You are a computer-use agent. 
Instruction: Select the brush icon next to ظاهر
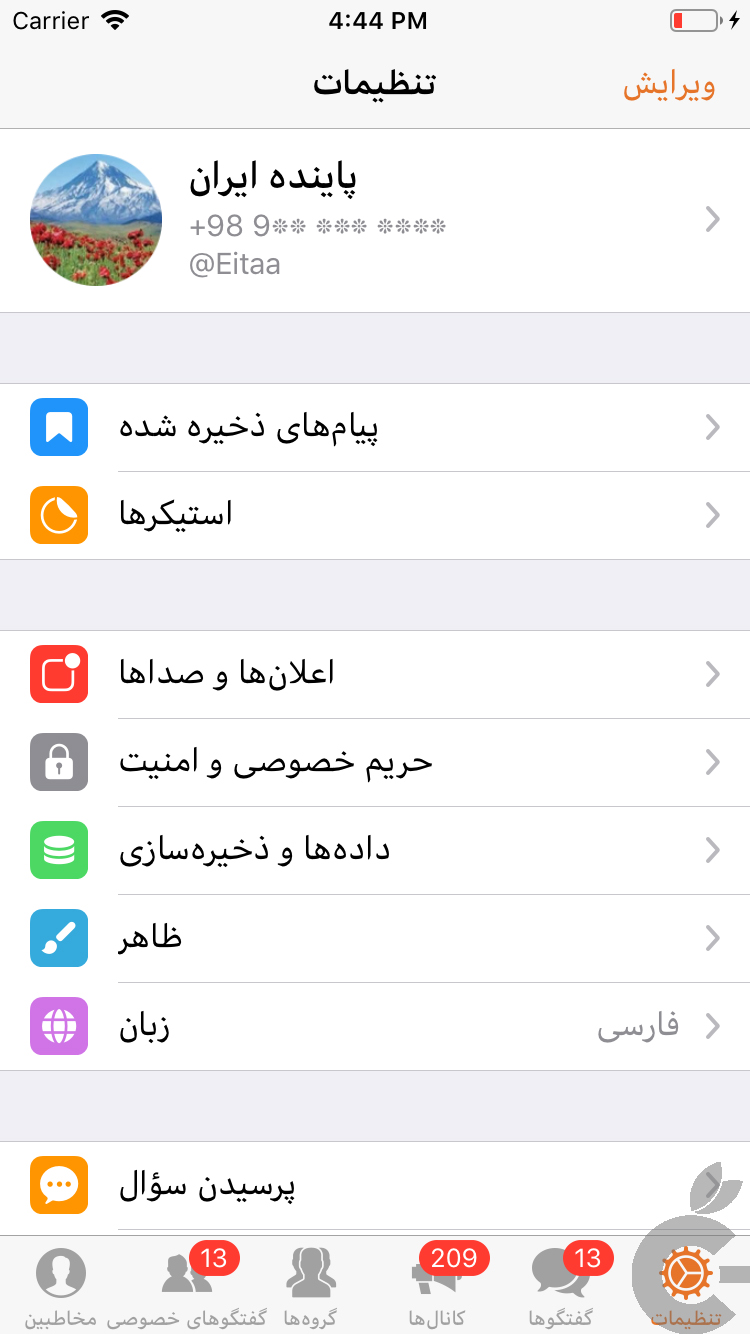coord(55,938)
